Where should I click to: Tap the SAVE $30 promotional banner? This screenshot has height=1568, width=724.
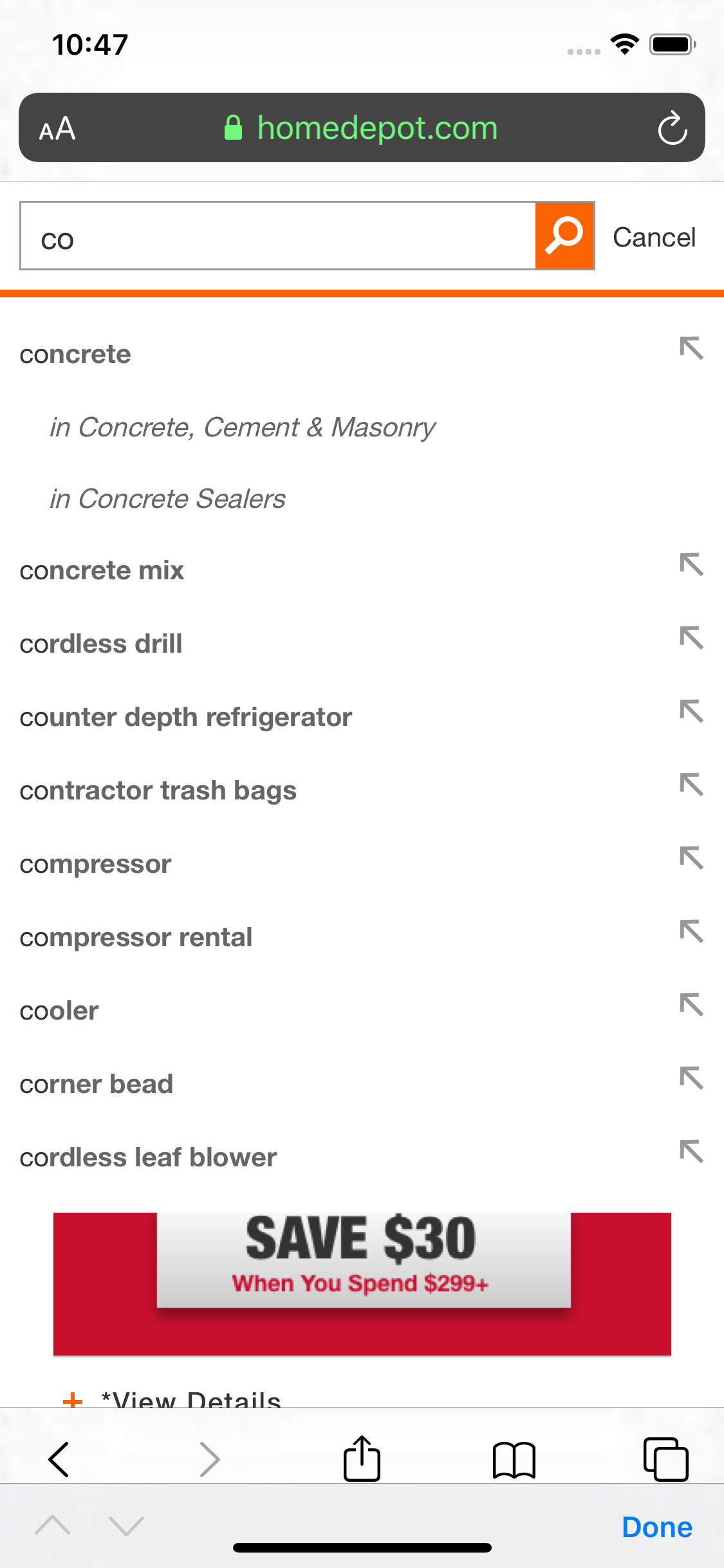coord(362,1284)
